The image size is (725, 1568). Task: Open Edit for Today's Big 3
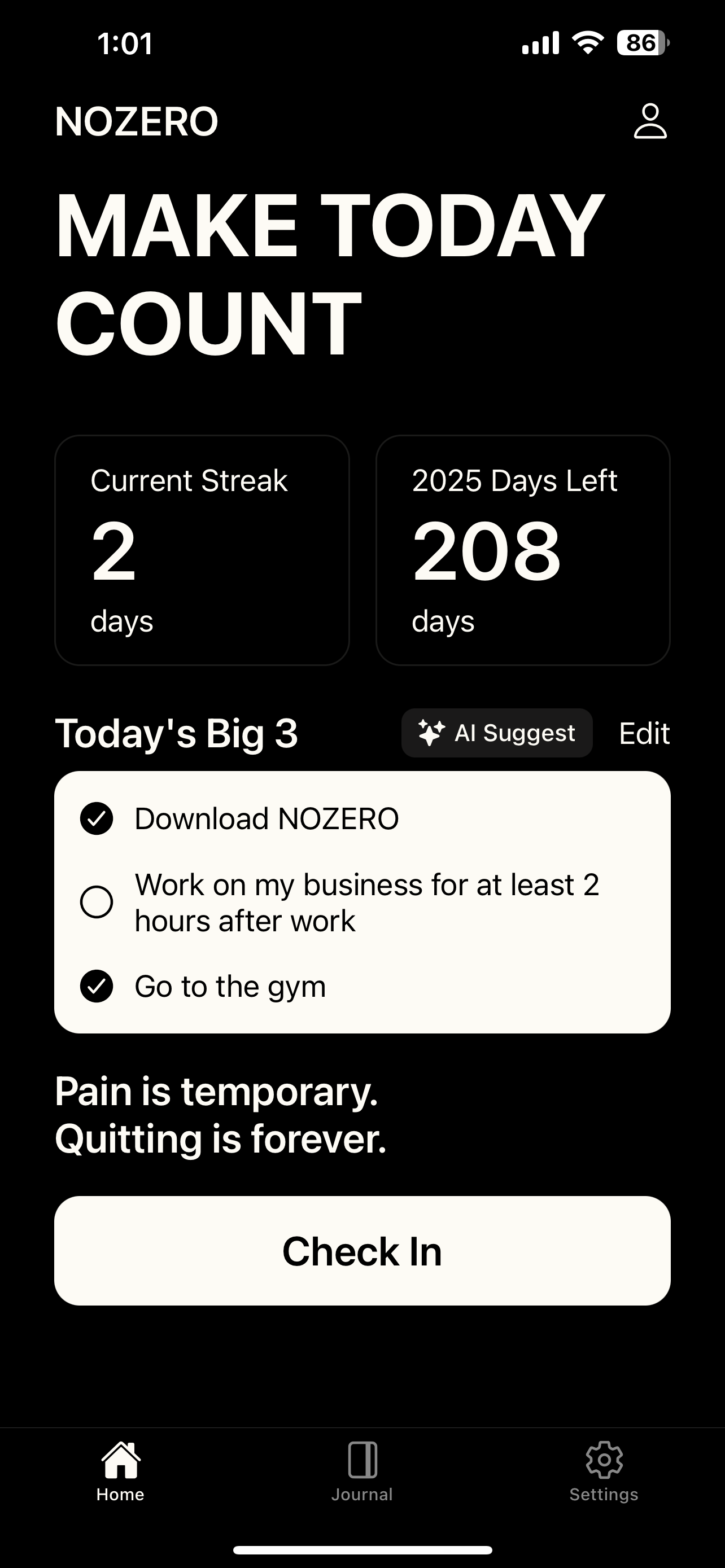click(x=644, y=733)
